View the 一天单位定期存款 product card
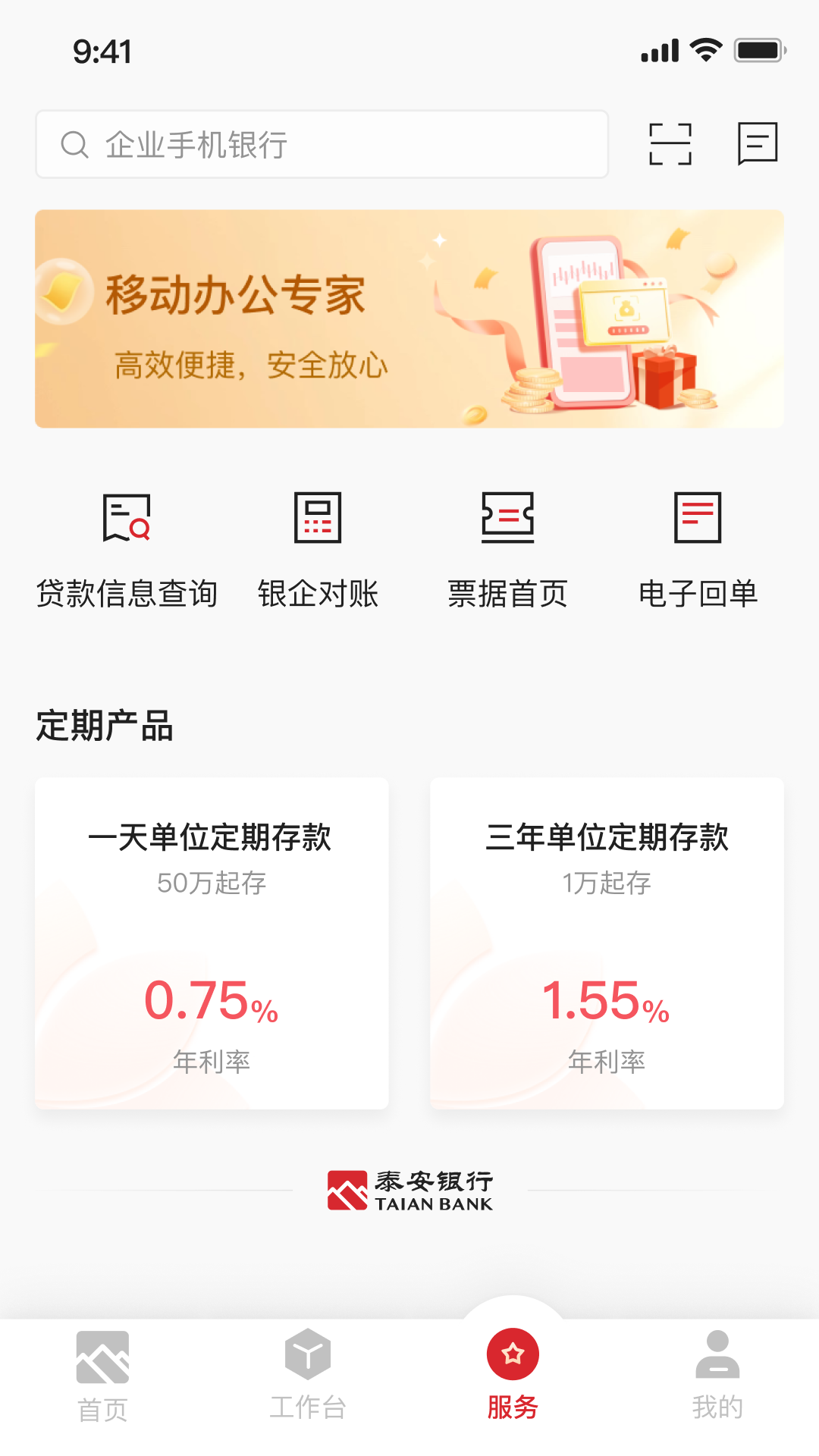Image resolution: width=819 pixels, height=1456 pixels. coord(212,943)
